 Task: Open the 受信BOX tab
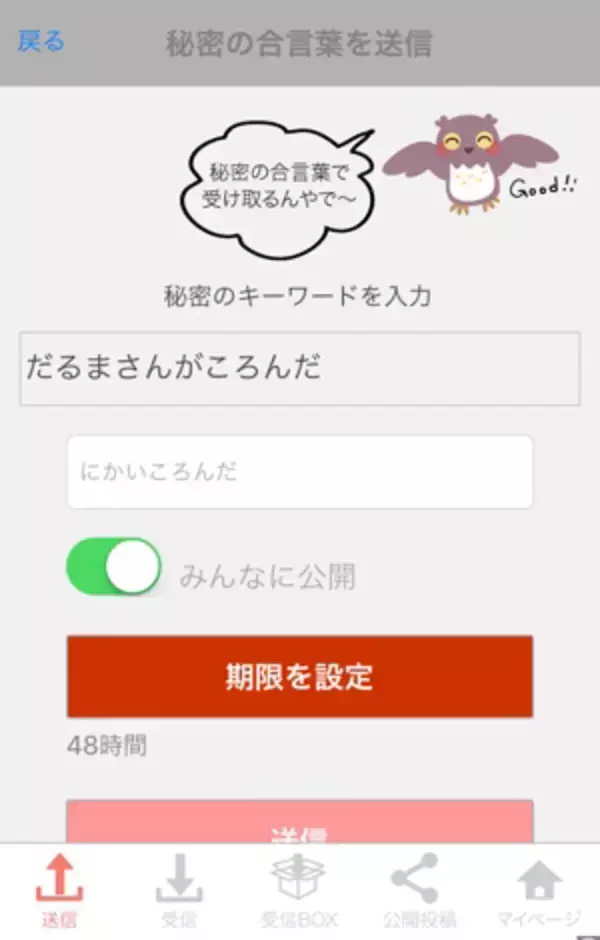pyautogui.click(x=299, y=892)
